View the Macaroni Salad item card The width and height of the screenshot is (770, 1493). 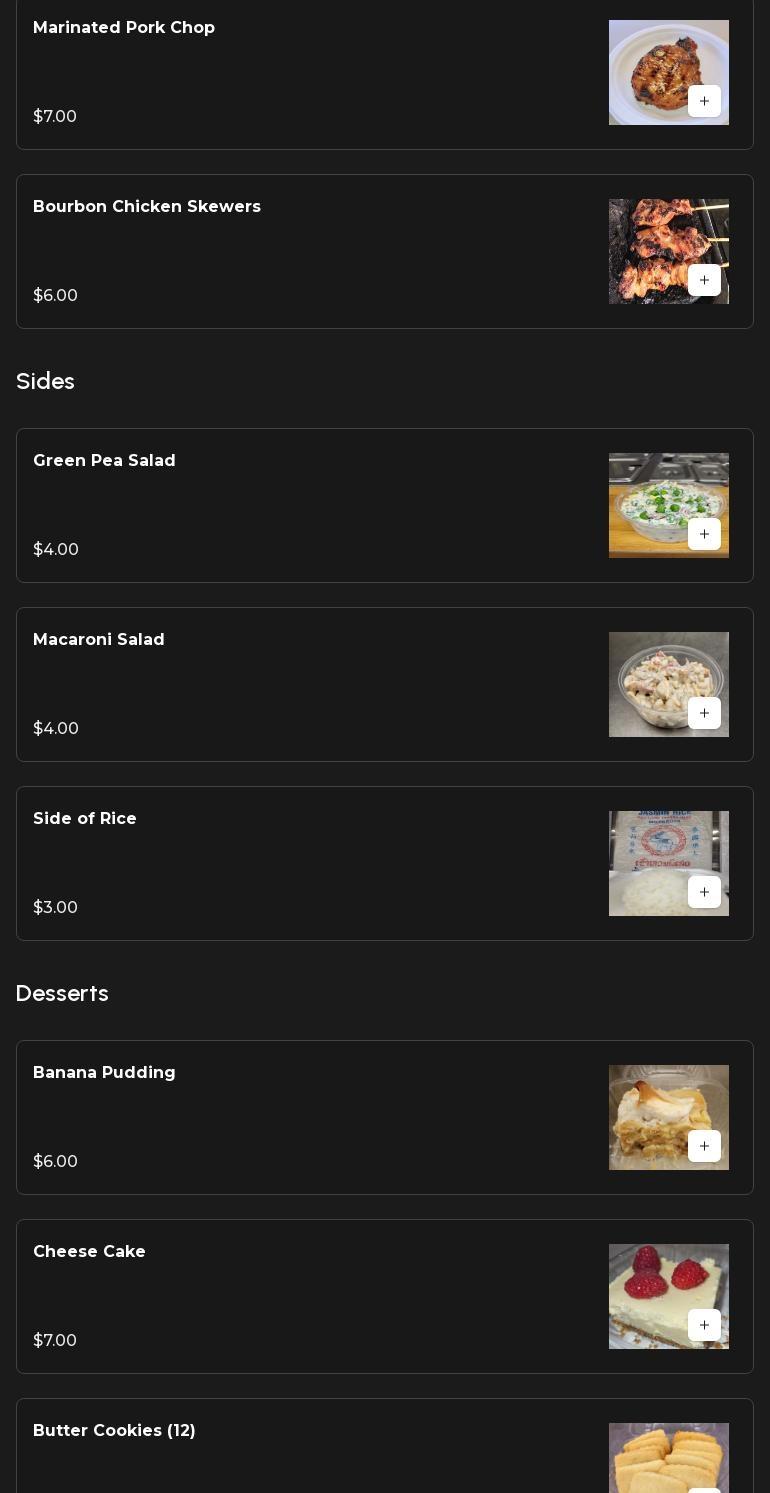(300, 684)
